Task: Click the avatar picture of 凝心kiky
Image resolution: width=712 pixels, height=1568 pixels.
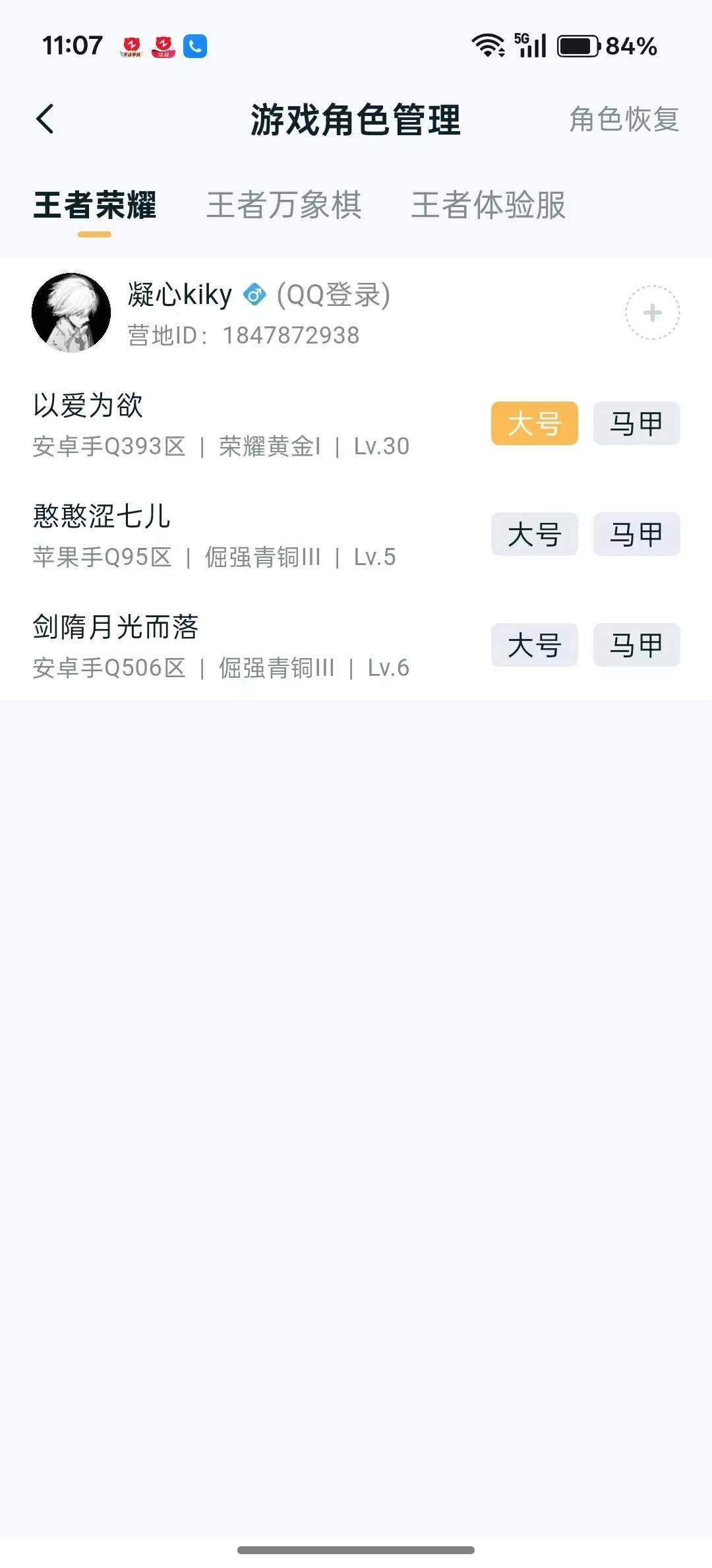Action: 73,312
